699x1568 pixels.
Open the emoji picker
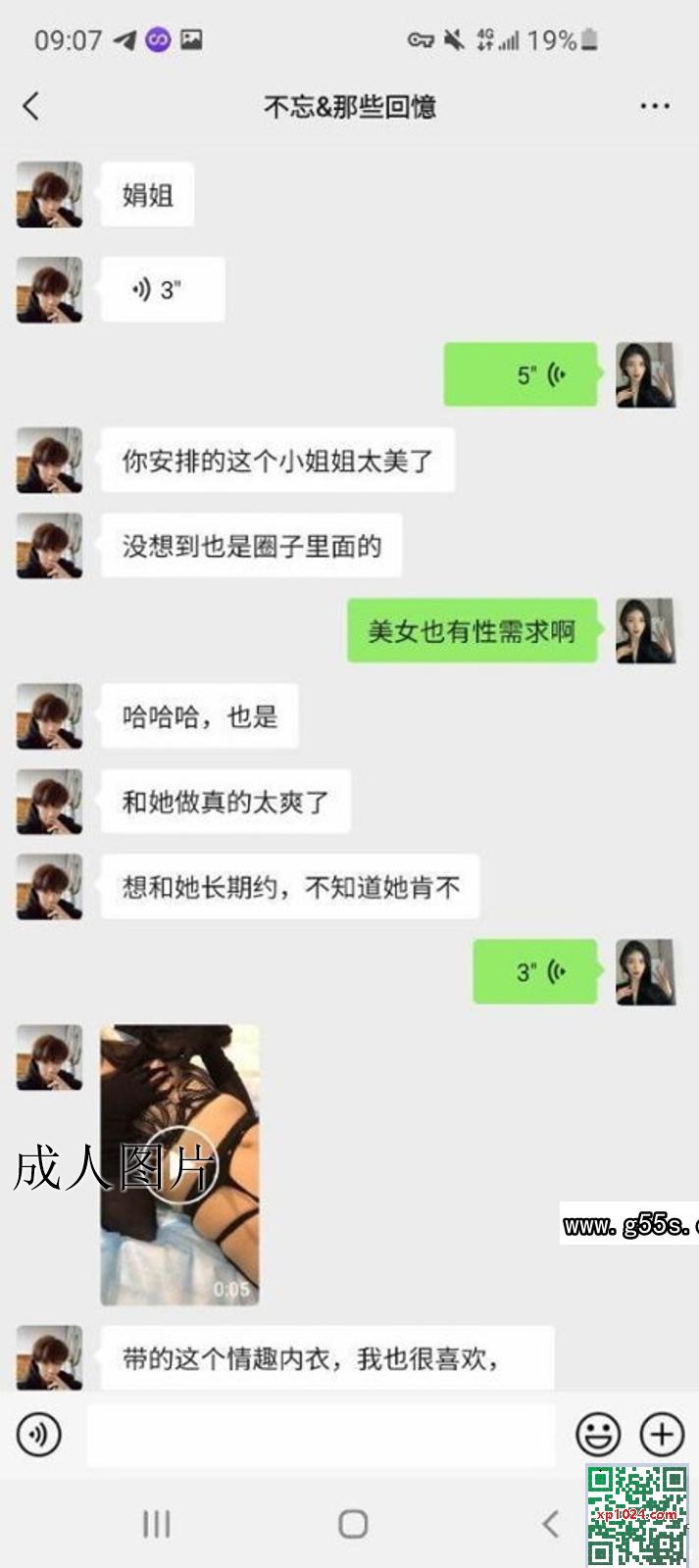[x=598, y=1435]
